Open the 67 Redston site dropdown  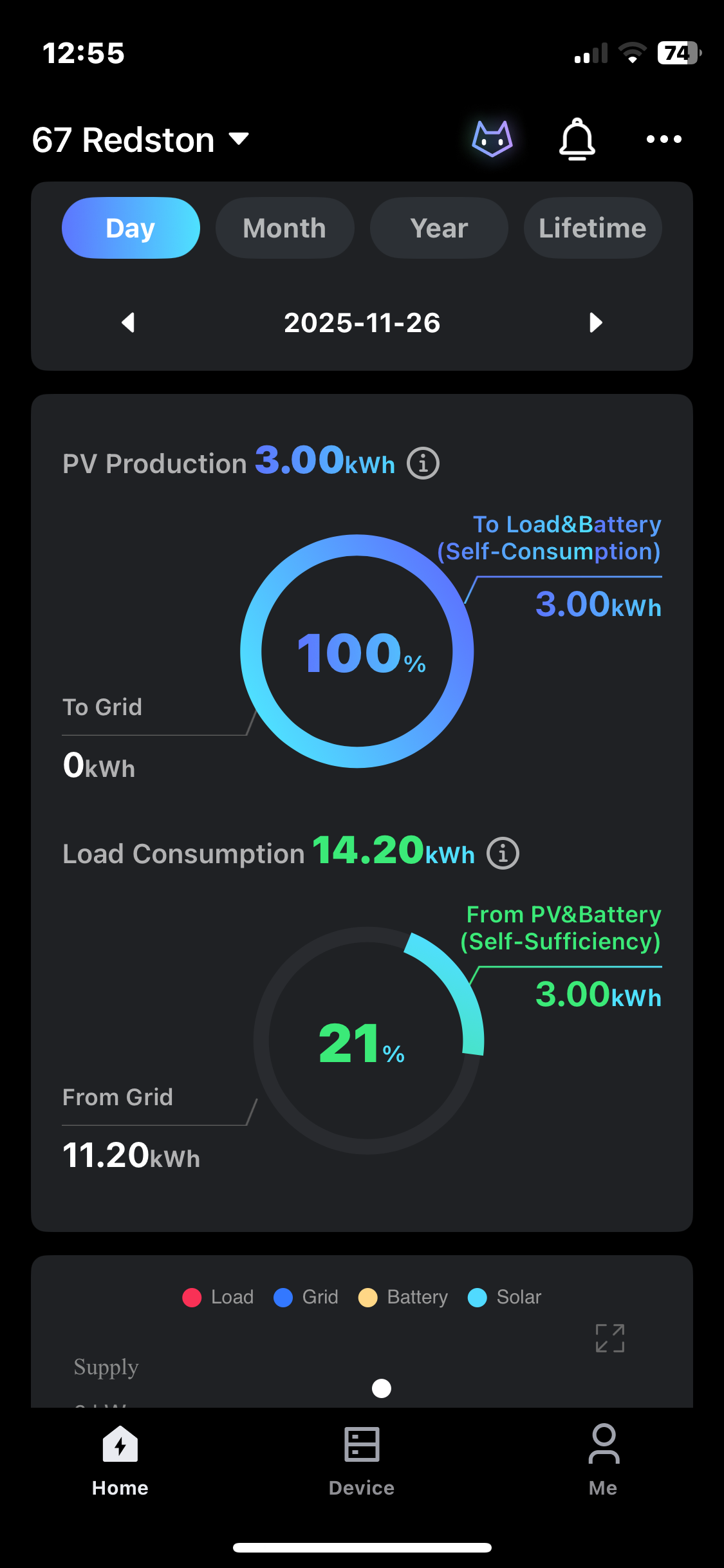click(x=140, y=140)
